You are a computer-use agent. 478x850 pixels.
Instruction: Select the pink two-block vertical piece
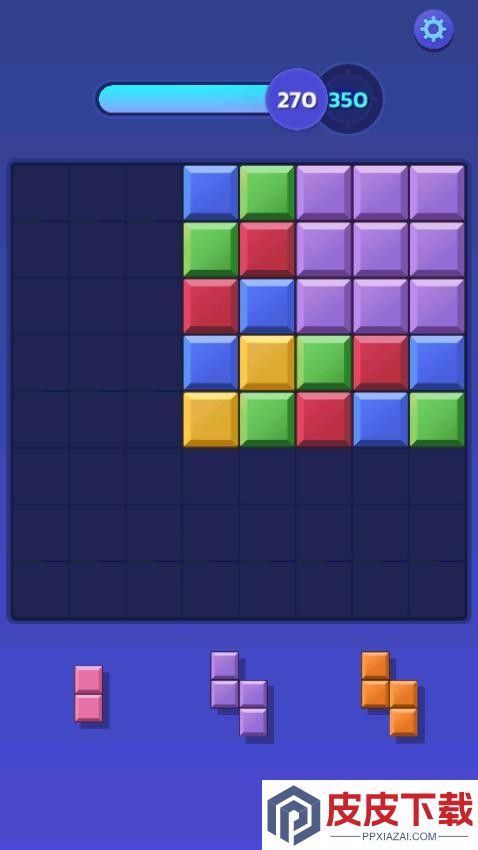pyautogui.click(x=89, y=694)
